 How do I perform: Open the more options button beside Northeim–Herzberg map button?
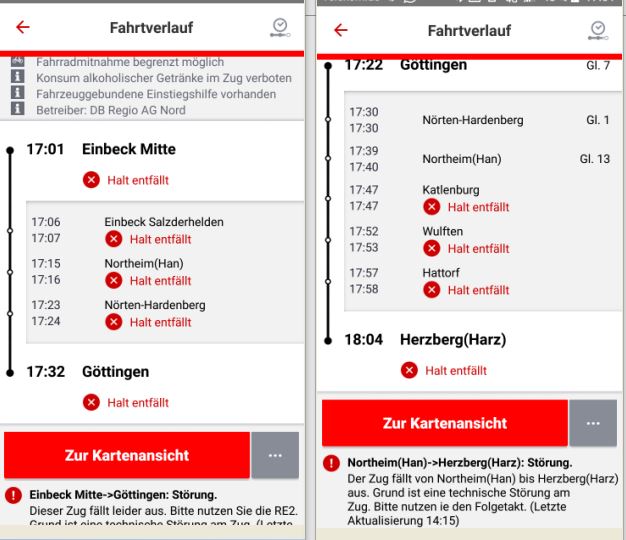(x=593, y=423)
